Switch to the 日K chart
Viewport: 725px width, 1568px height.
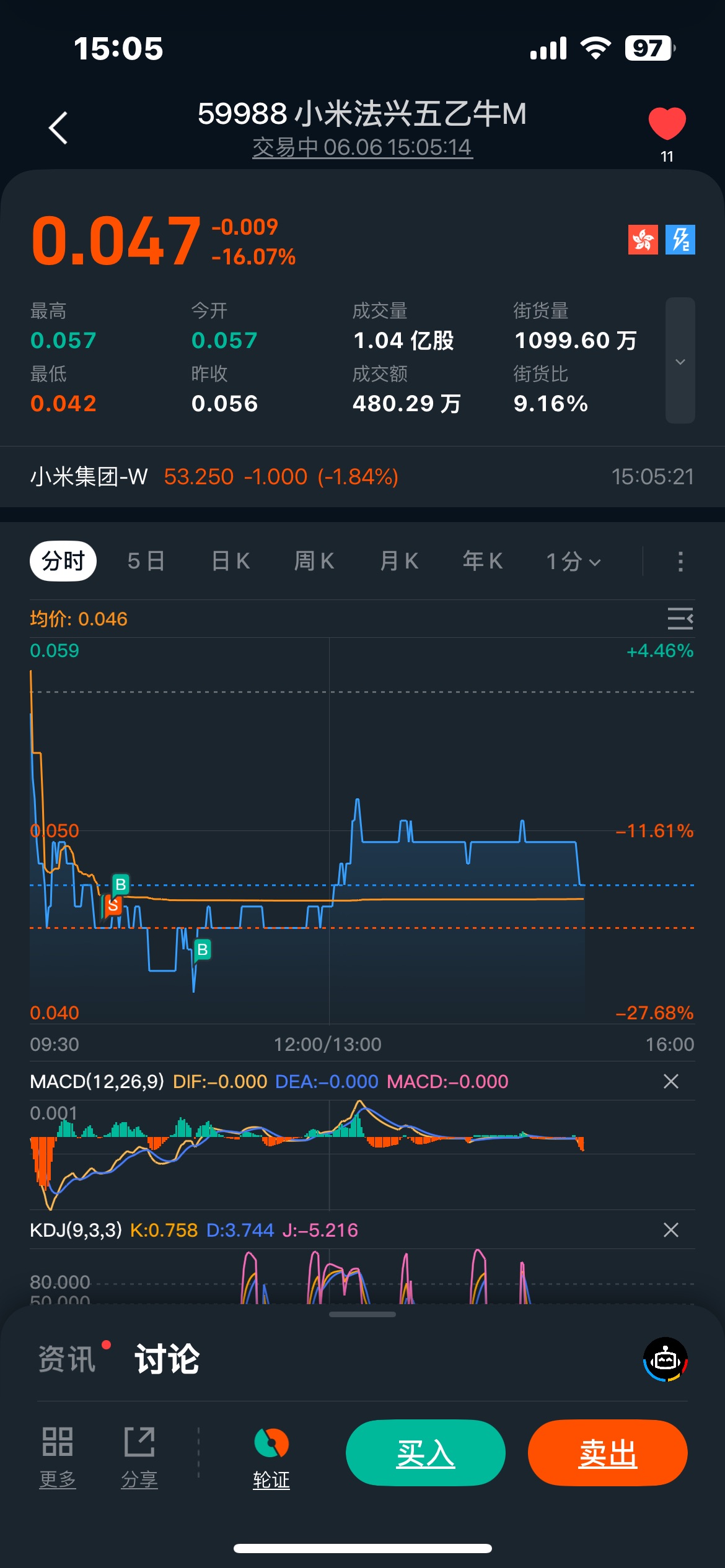click(231, 561)
